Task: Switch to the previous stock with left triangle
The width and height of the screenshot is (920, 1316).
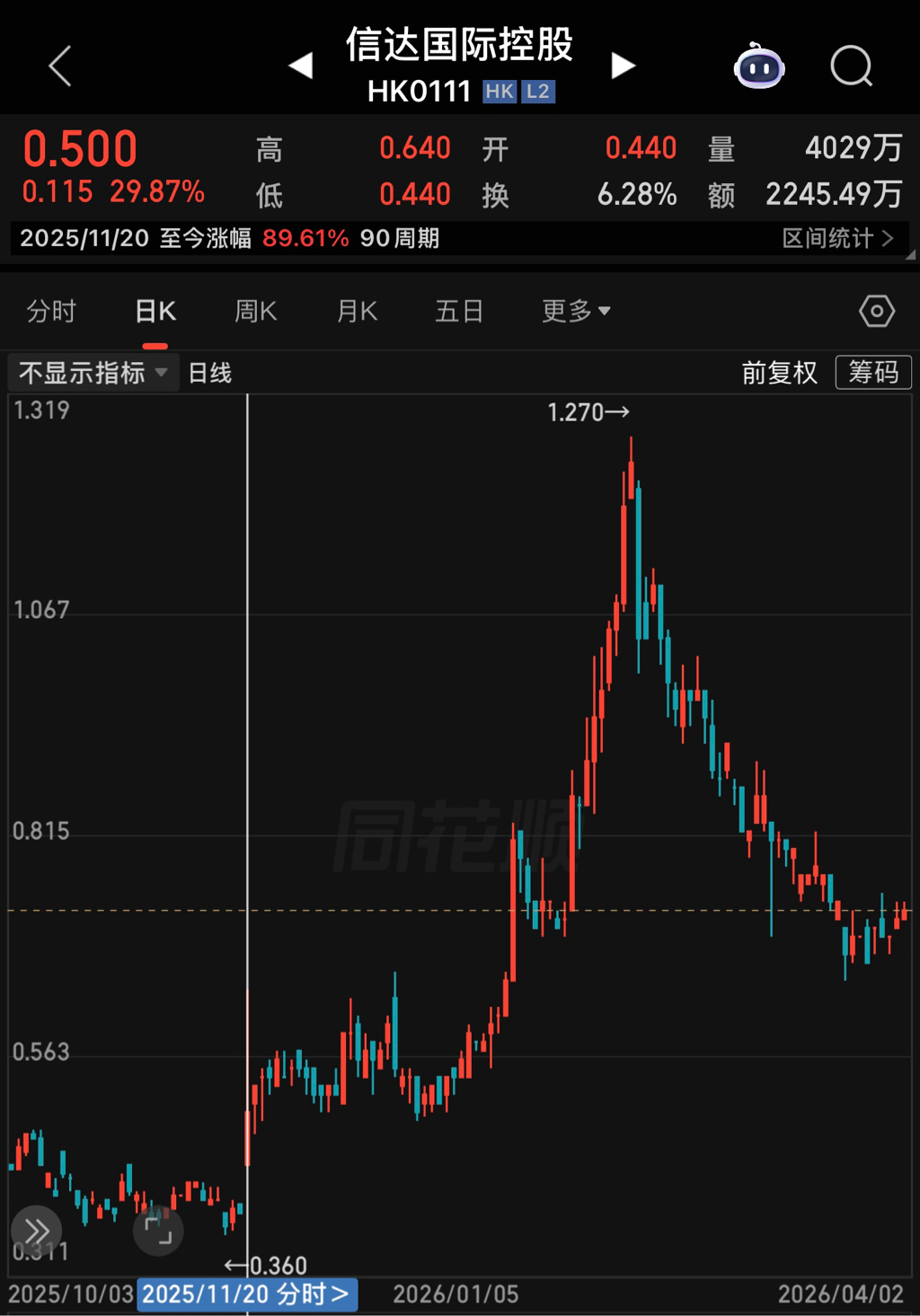Action: (301, 66)
